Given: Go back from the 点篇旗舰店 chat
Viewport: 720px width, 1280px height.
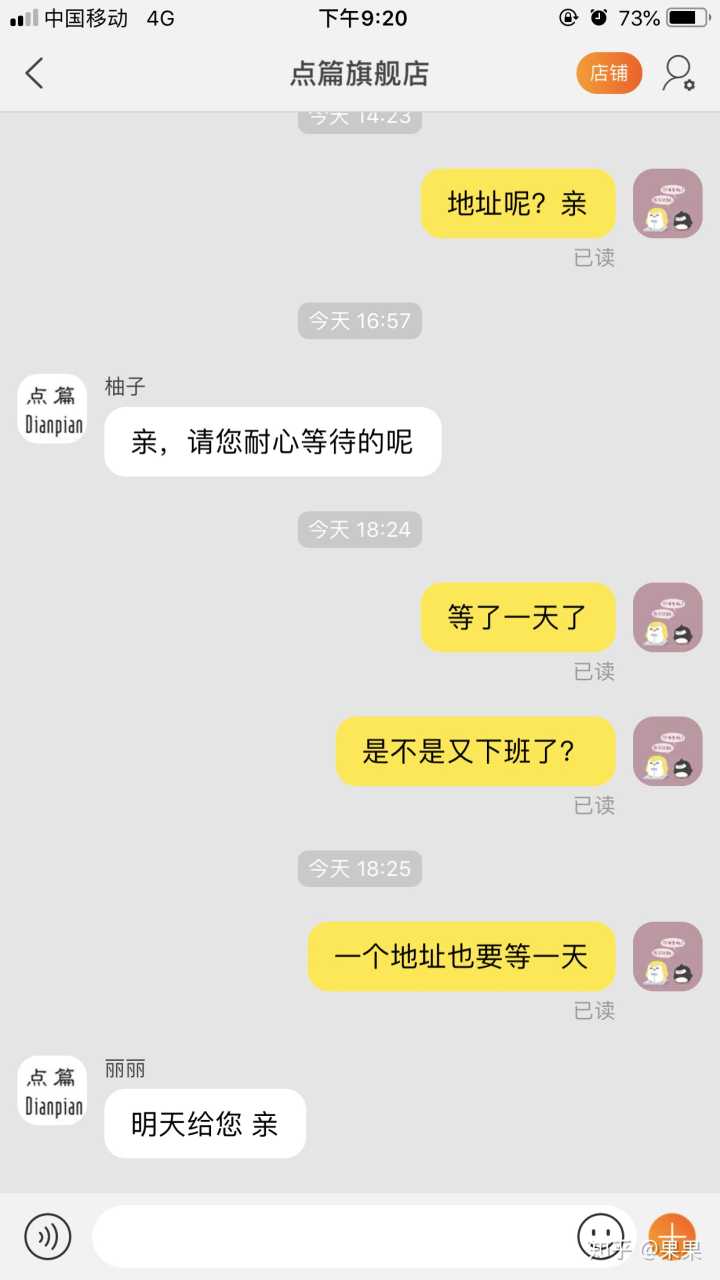Looking at the screenshot, I should click(35, 73).
